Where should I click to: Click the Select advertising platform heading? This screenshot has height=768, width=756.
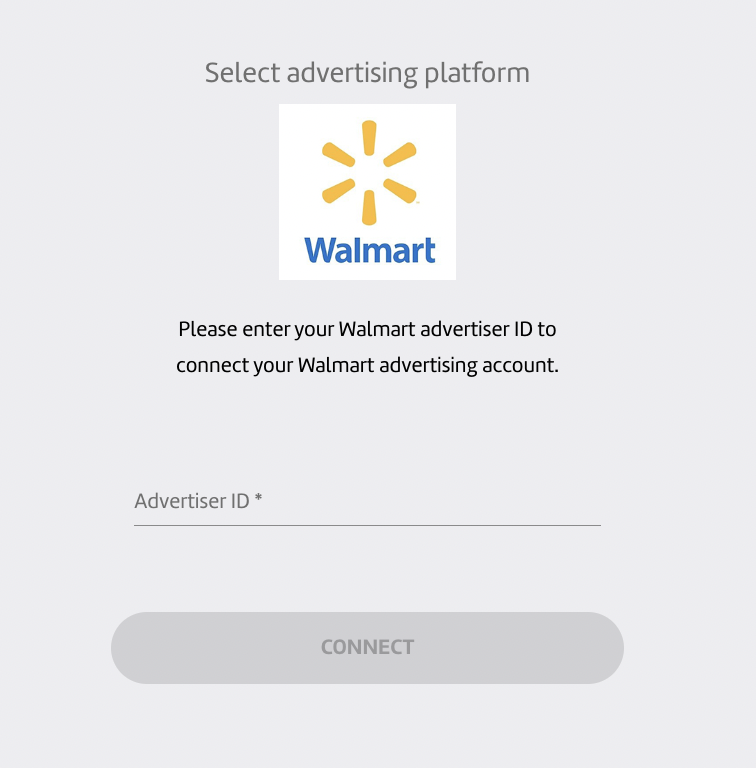(x=367, y=72)
